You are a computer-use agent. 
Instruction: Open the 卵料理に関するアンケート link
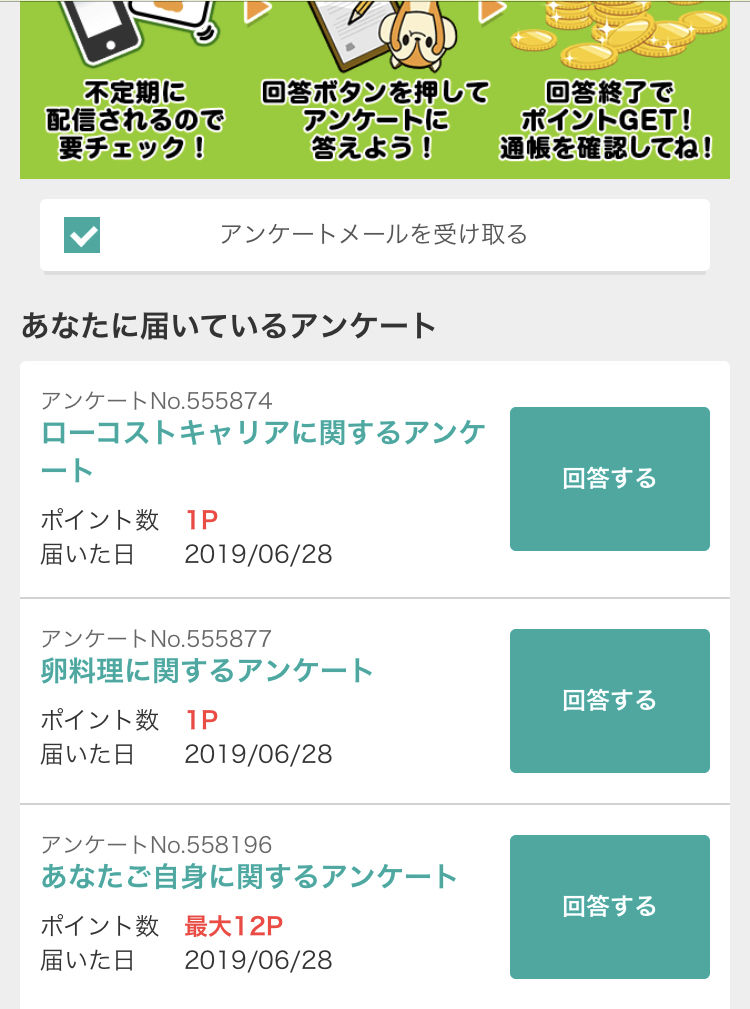pos(207,671)
